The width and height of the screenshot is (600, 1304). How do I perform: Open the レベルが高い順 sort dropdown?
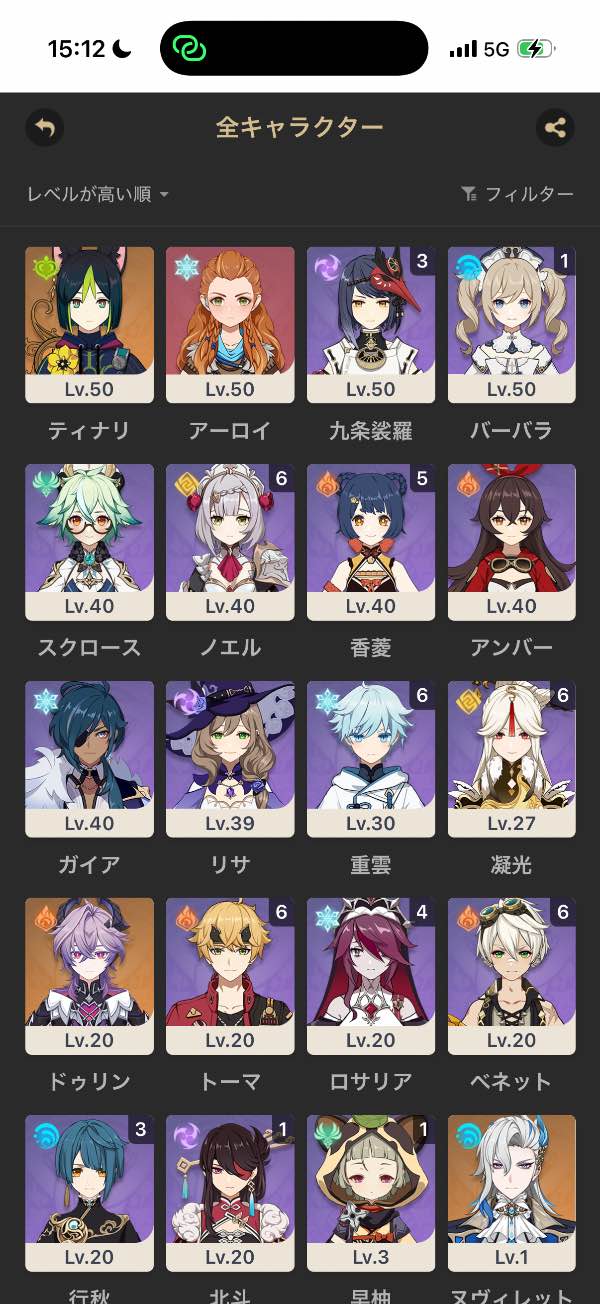point(98,194)
